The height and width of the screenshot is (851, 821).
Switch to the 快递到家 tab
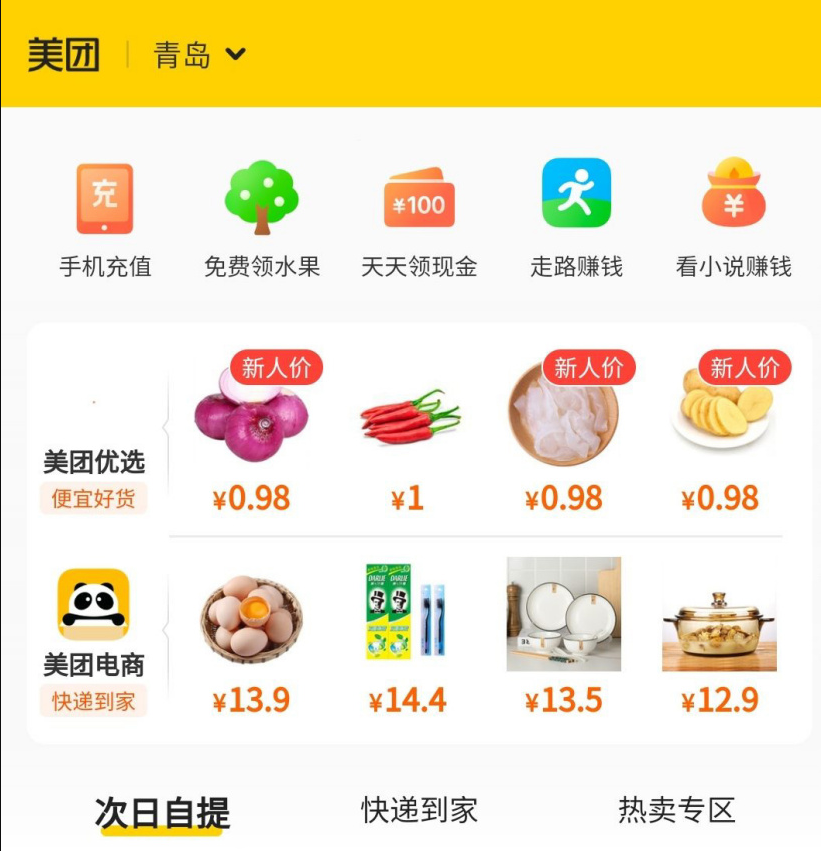coord(419,810)
